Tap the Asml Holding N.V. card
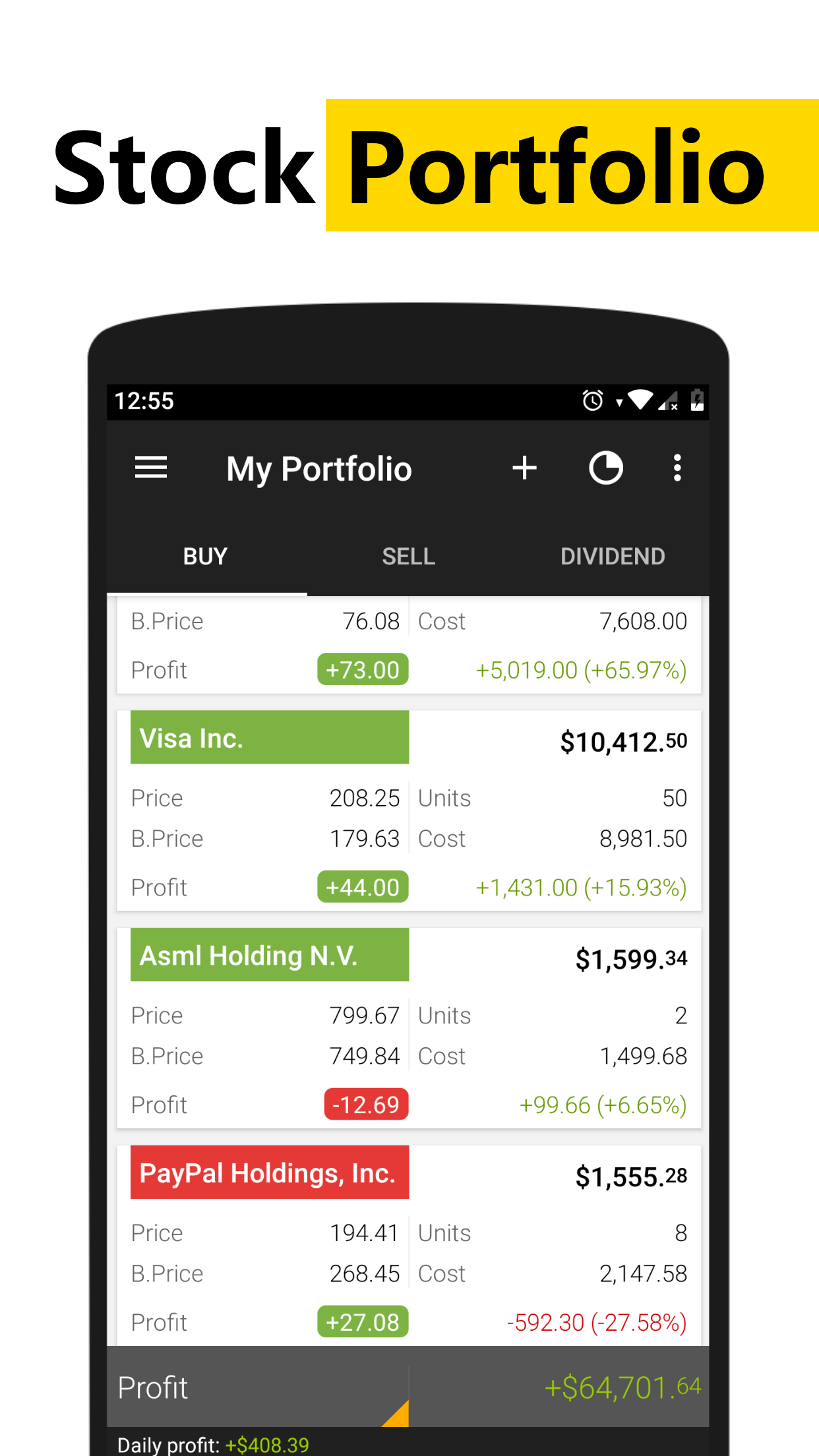 coord(270,955)
